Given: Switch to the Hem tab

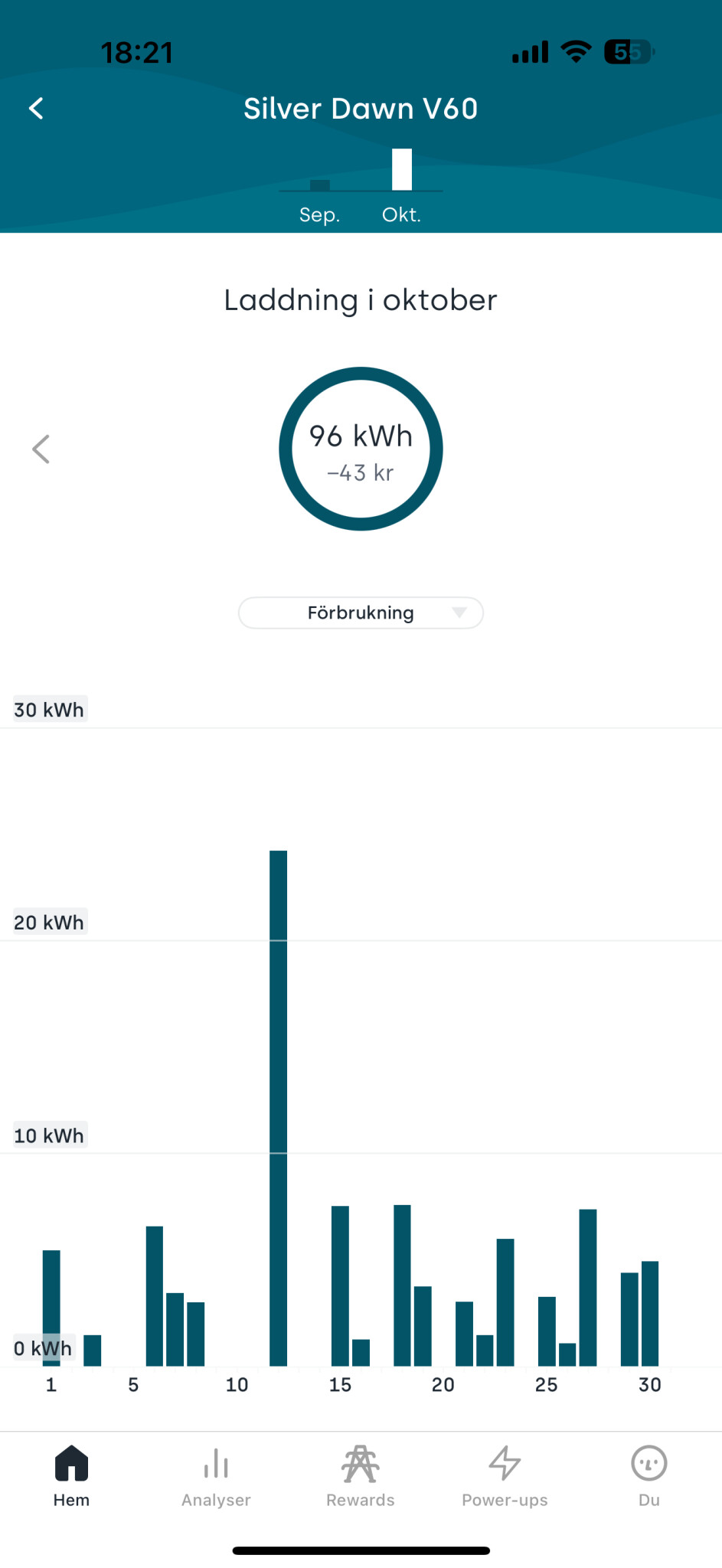Looking at the screenshot, I should tap(71, 1475).
